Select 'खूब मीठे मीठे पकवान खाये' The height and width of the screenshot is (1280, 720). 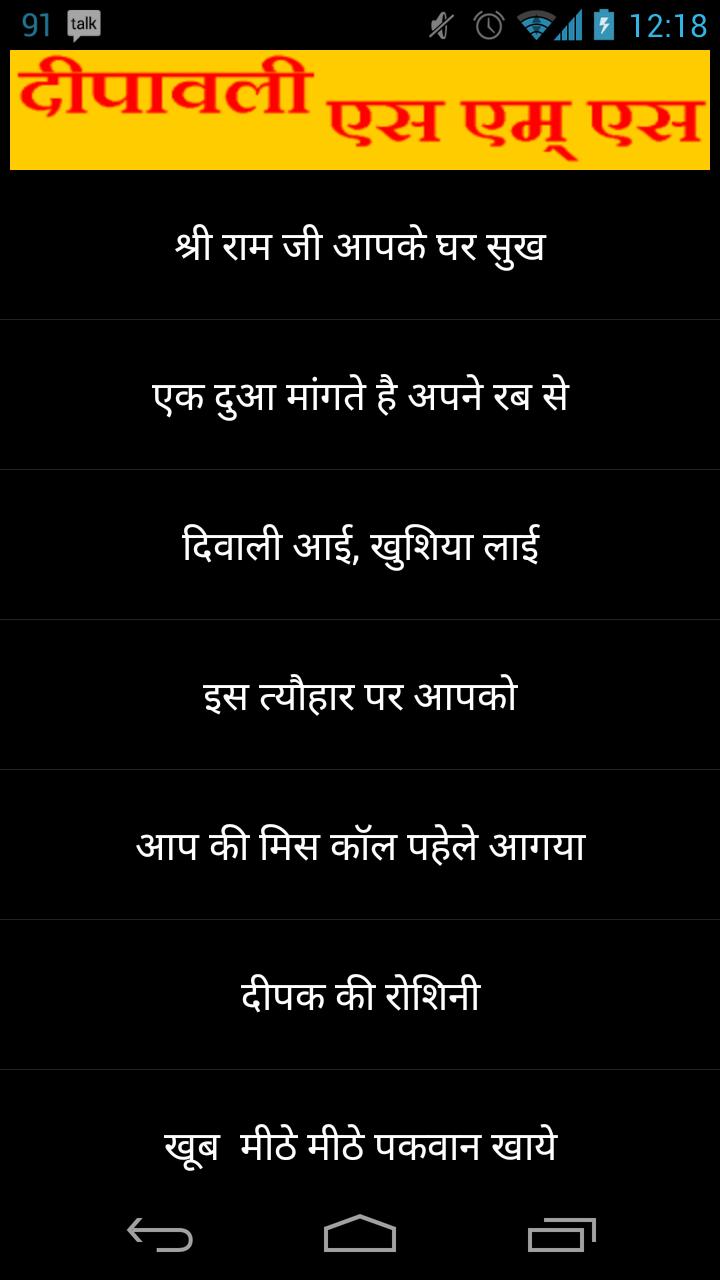click(x=360, y=1146)
